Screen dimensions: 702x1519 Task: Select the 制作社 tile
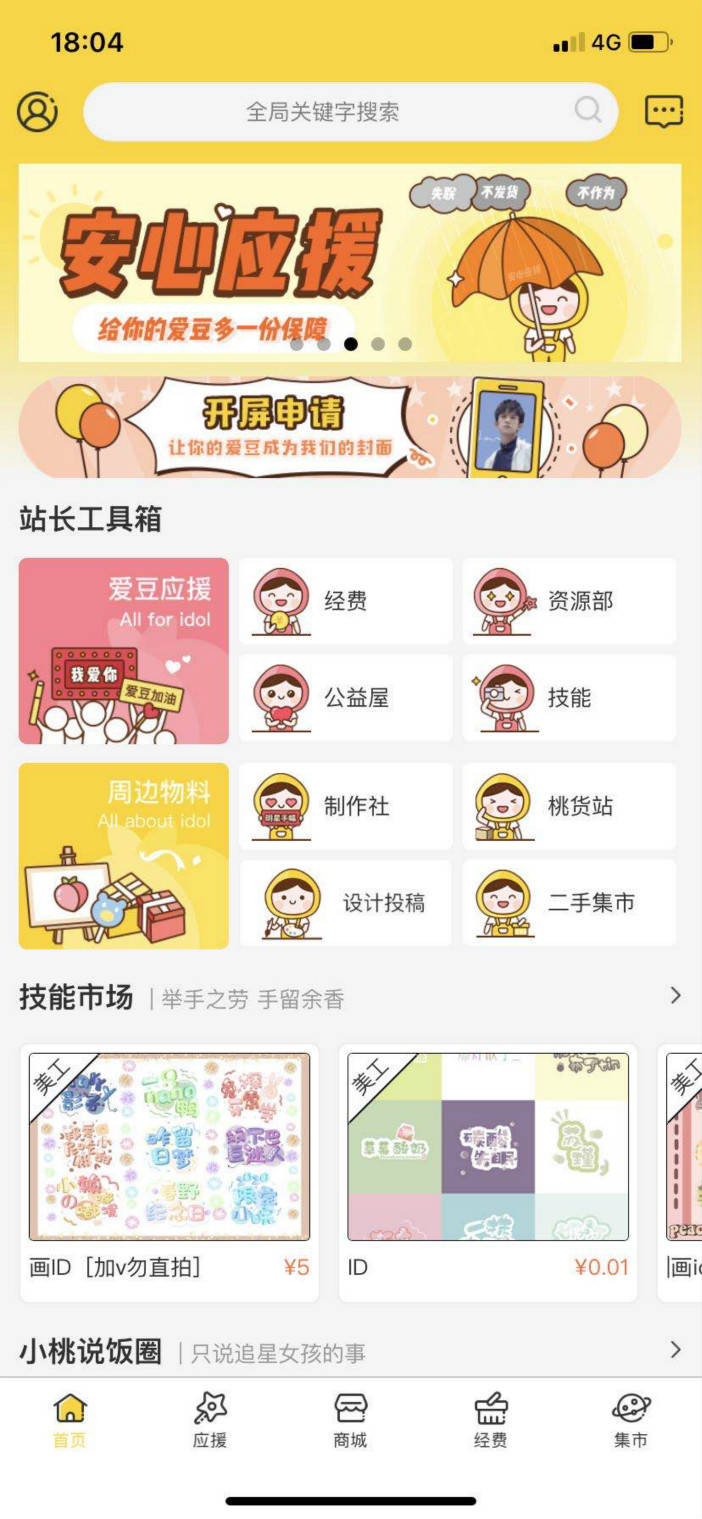(x=345, y=806)
